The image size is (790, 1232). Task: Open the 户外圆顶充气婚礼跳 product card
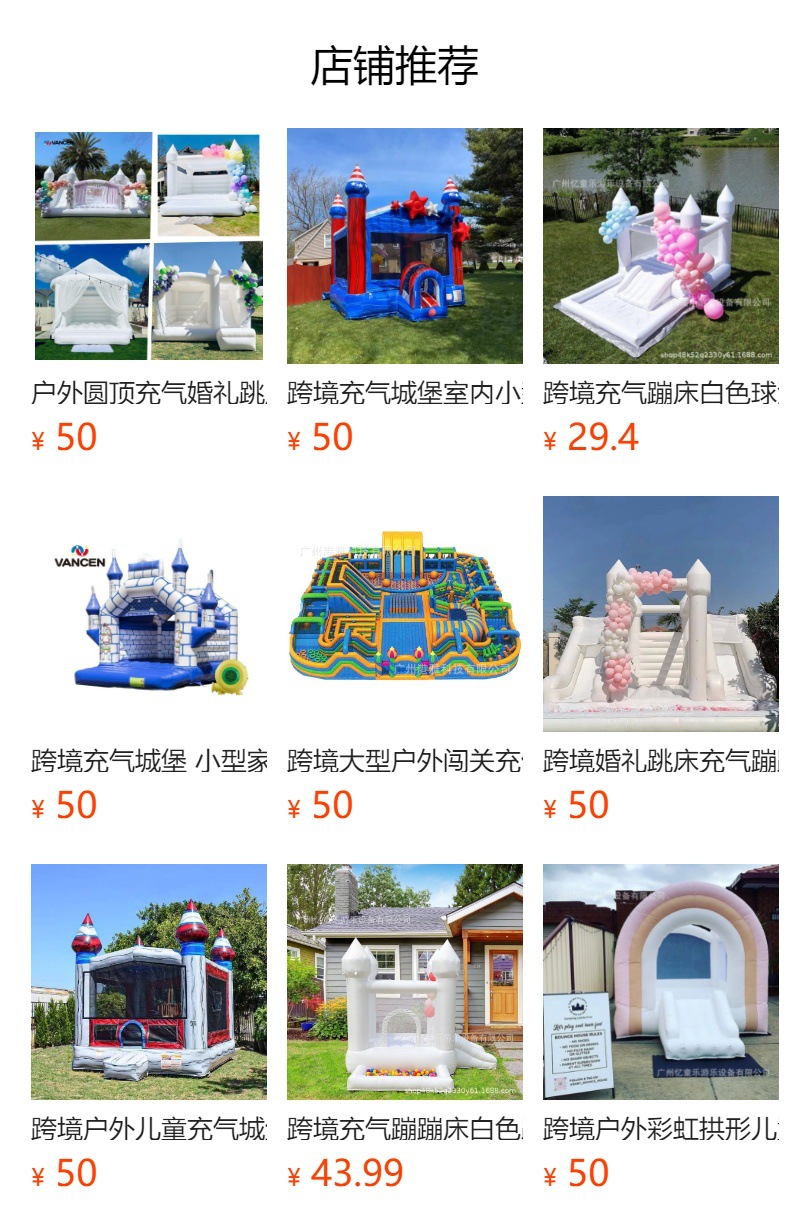coord(149,292)
